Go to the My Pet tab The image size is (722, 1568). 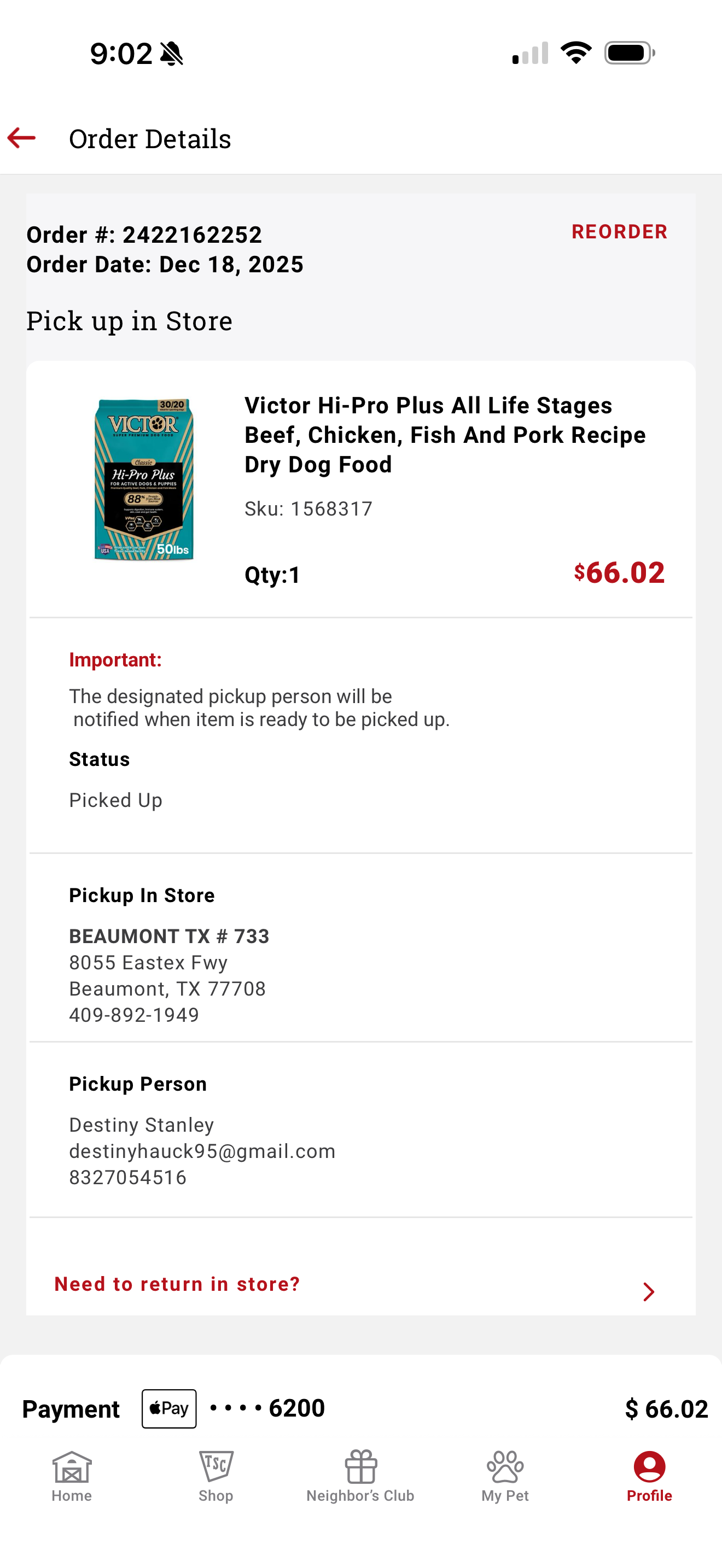(x=505, y=1476)
